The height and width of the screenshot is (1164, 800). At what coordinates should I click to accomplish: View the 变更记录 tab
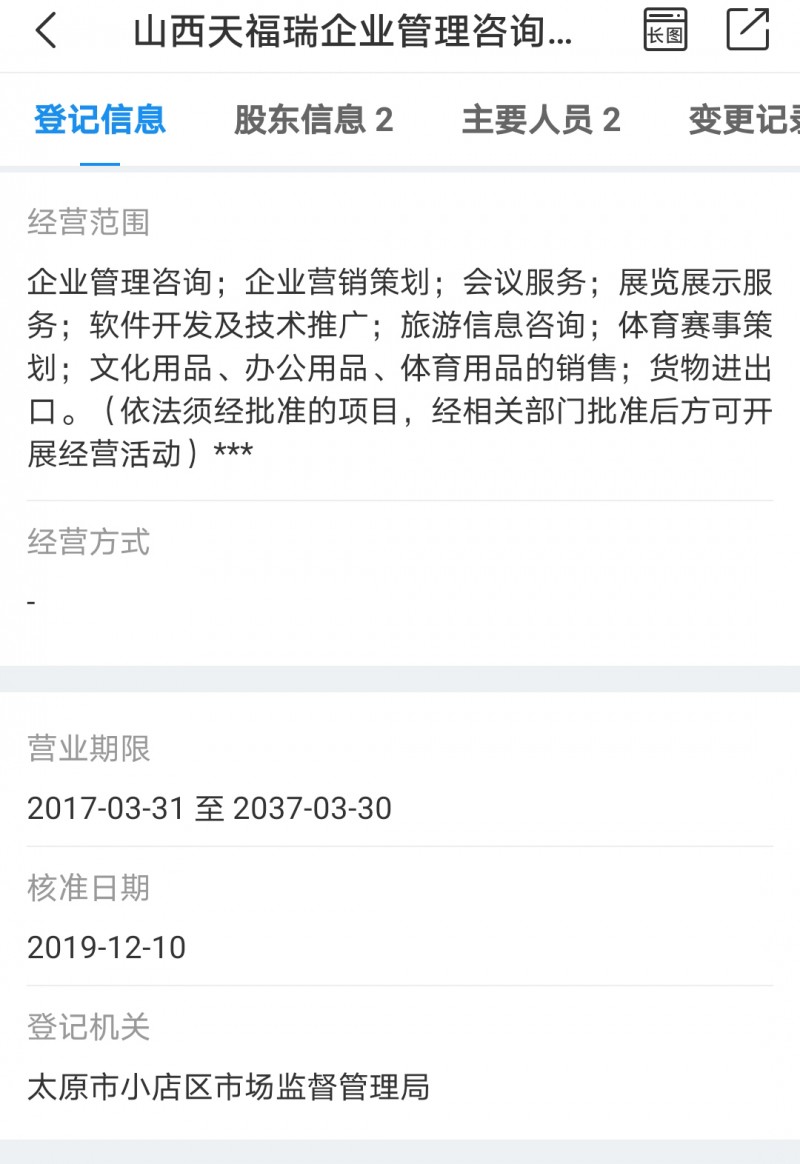tap(744, 120)
